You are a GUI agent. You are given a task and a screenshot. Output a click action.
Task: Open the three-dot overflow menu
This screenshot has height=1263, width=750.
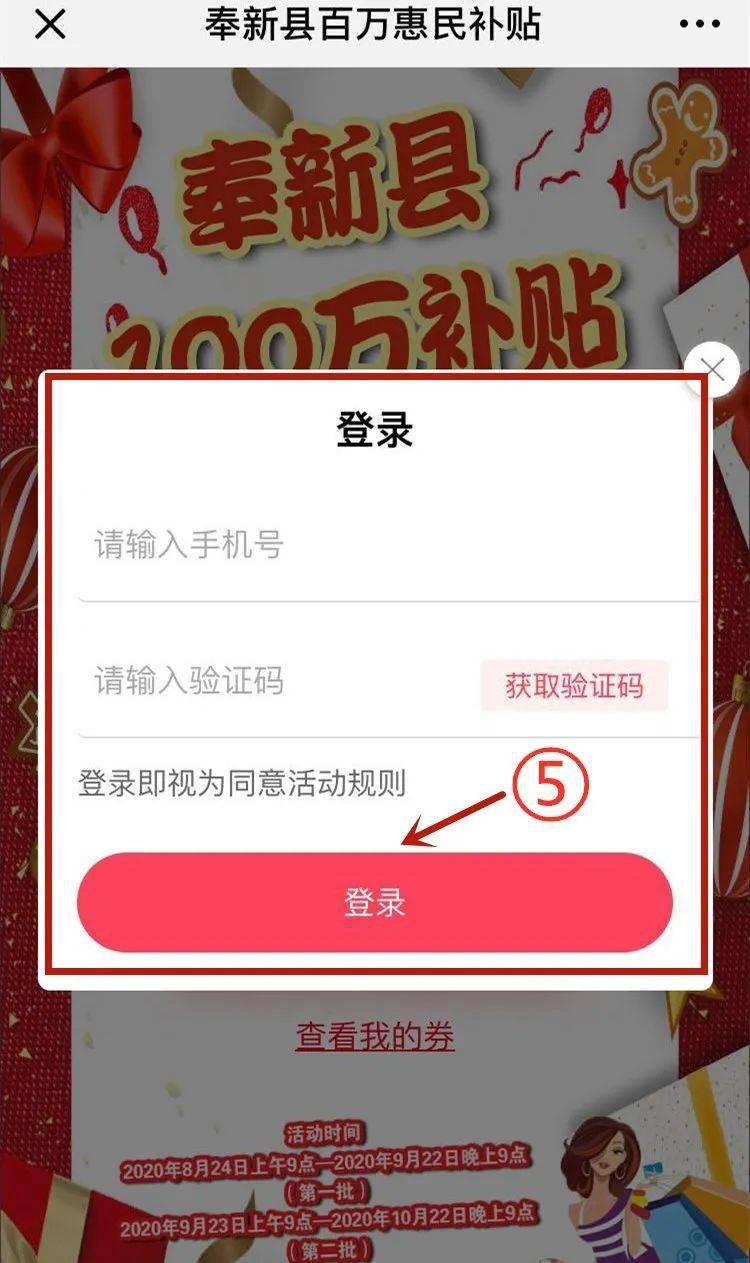[x=698, y=26]
